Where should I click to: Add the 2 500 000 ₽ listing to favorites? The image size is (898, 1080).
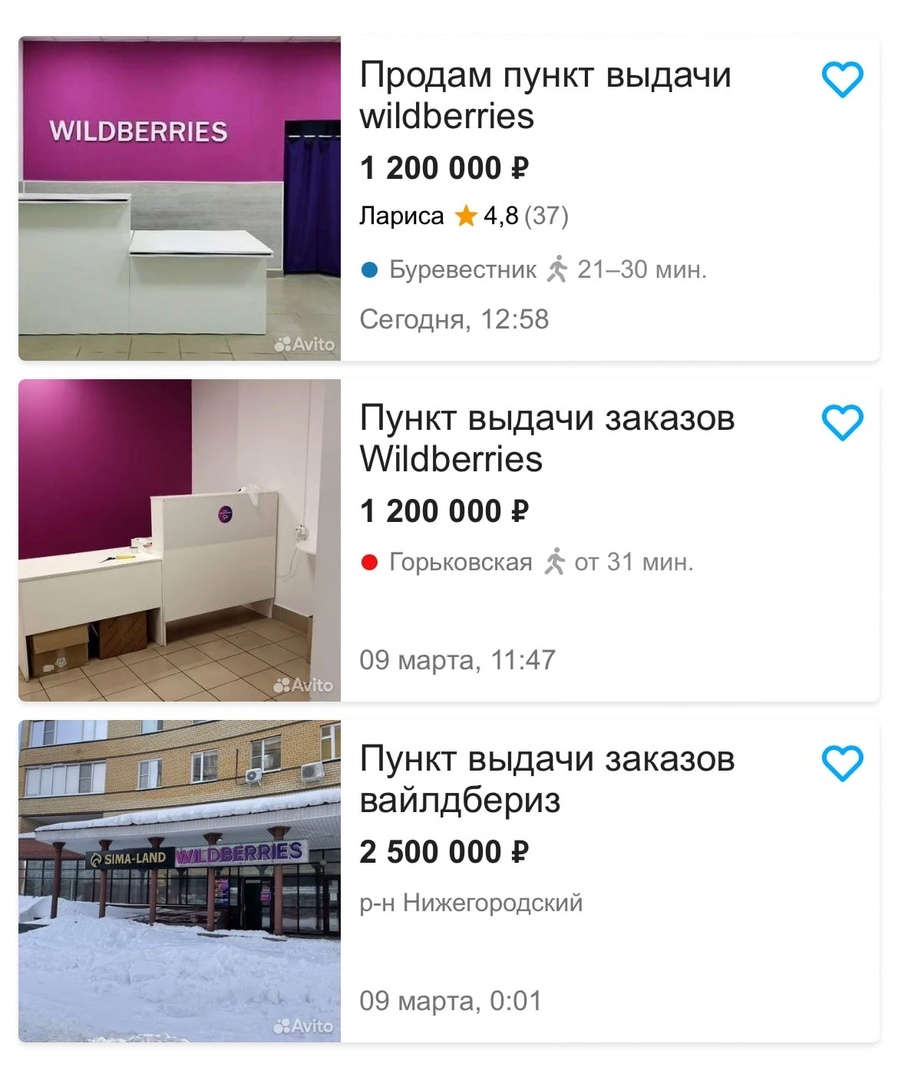pyautogui.click(x=841, y=764)
